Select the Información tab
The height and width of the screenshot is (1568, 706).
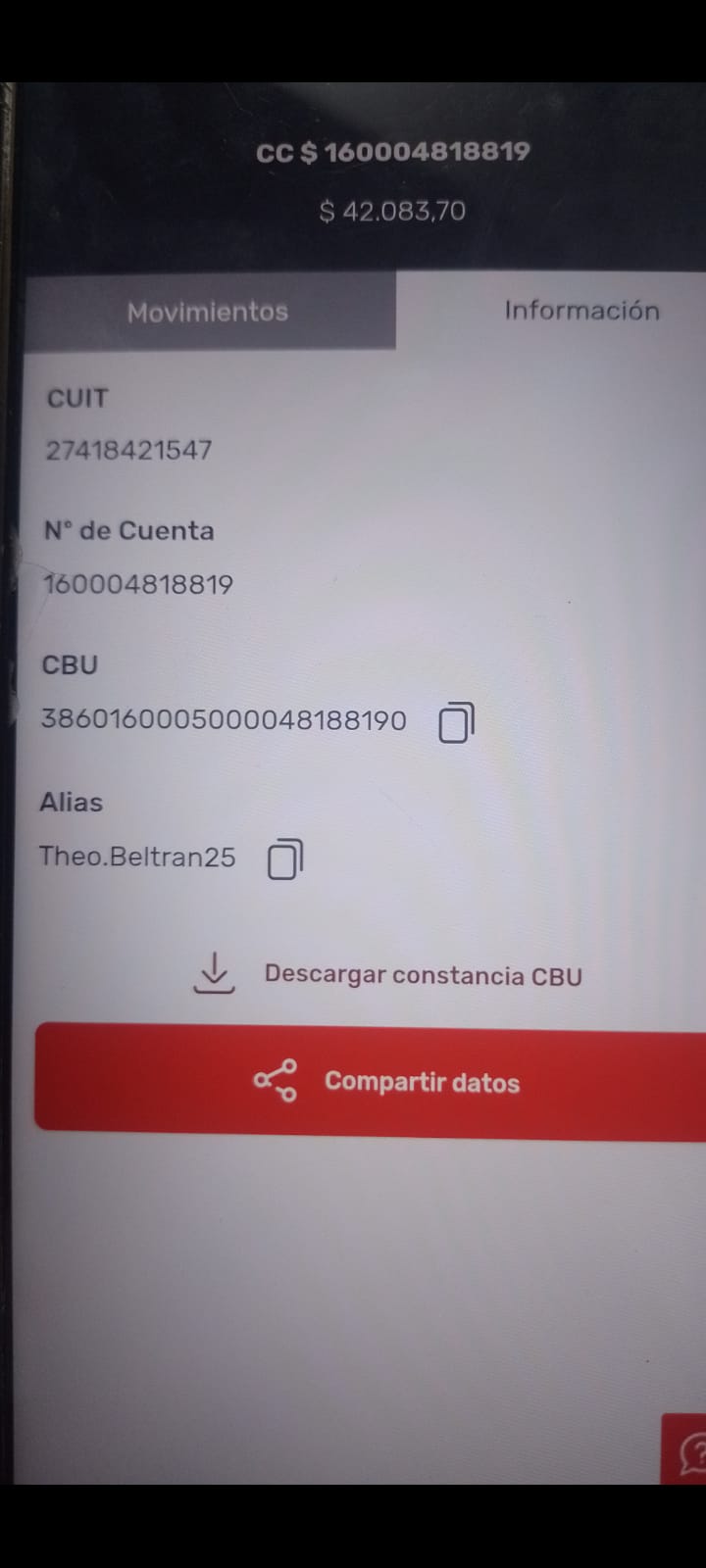(580, 311)
